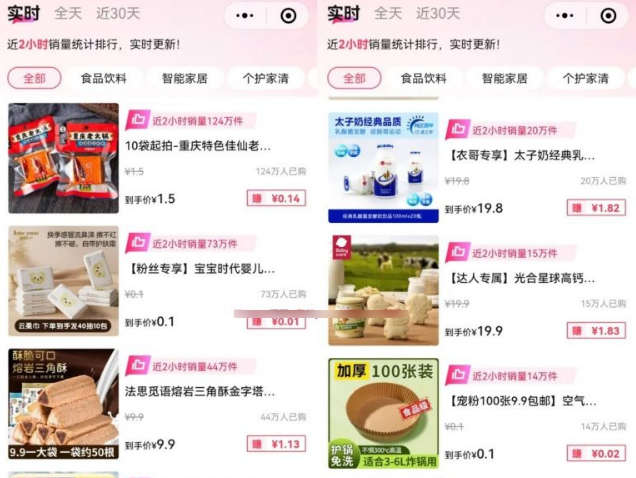Tap the 赚 ¥1.82 earn button
This screenshot has height=478, width=636.
596,208
